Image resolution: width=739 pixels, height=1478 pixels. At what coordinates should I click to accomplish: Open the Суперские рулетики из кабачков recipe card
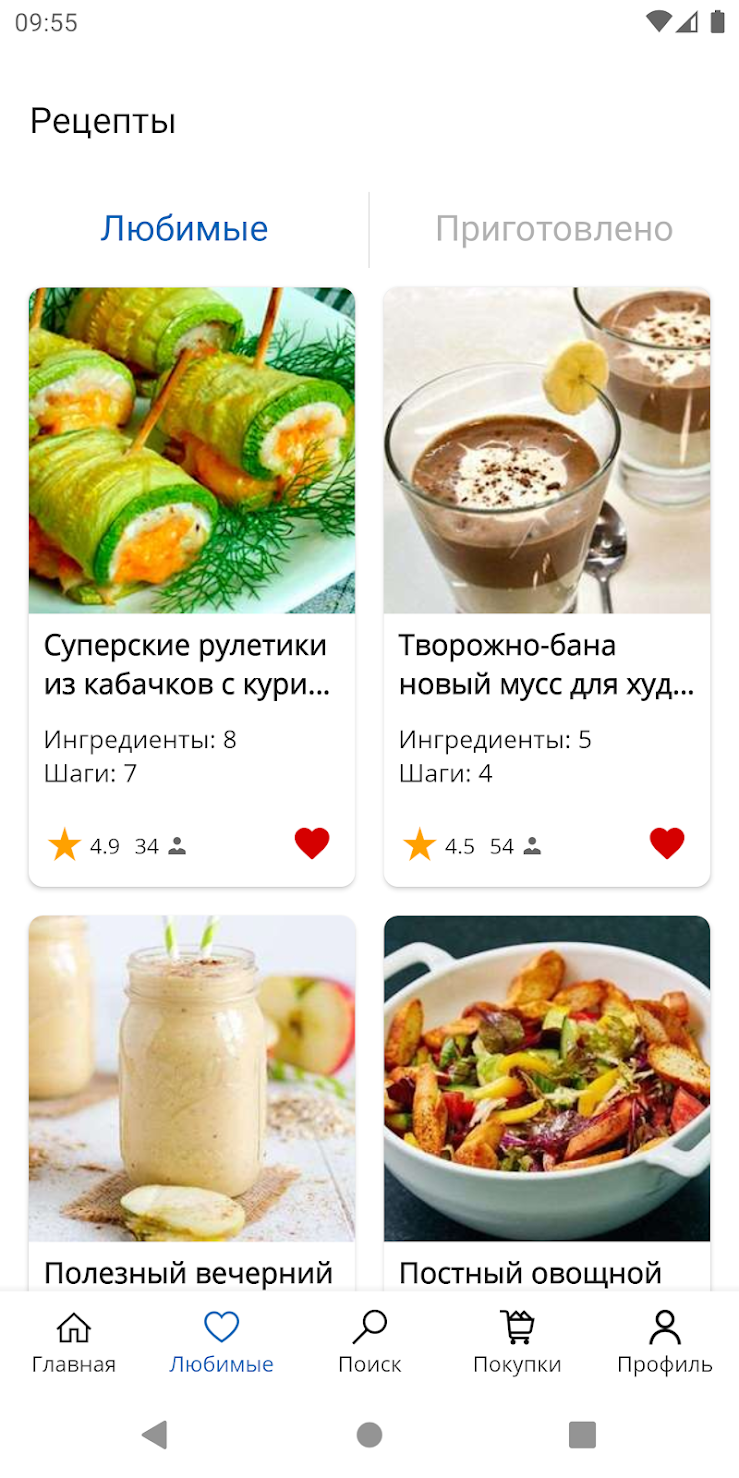tap(192, 587)
